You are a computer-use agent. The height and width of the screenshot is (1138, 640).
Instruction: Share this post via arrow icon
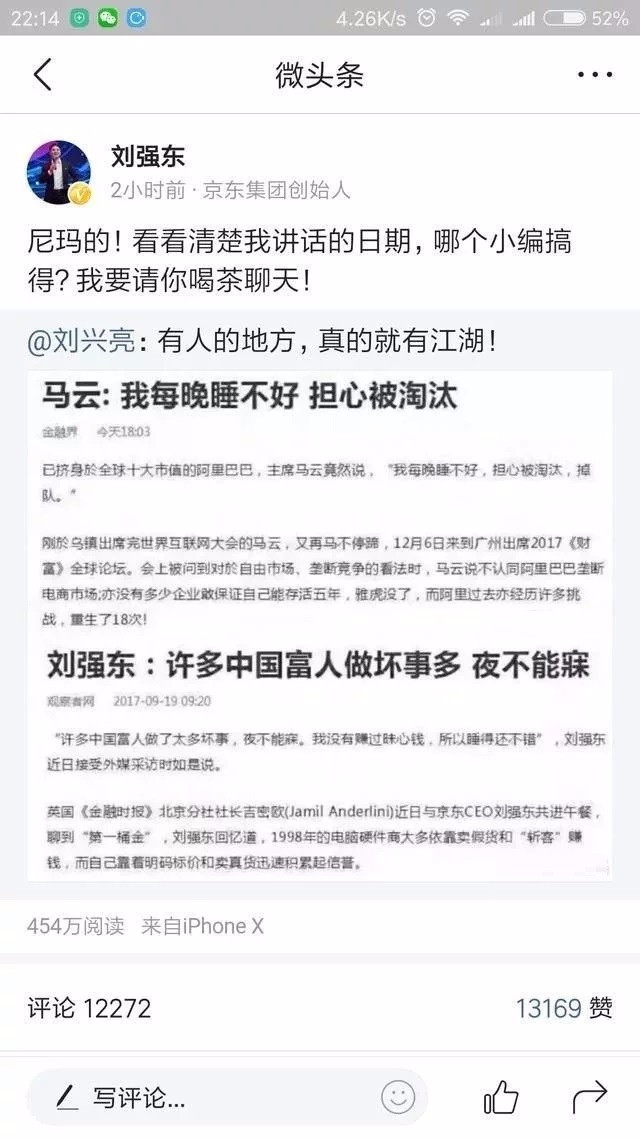coord(589,1096)
